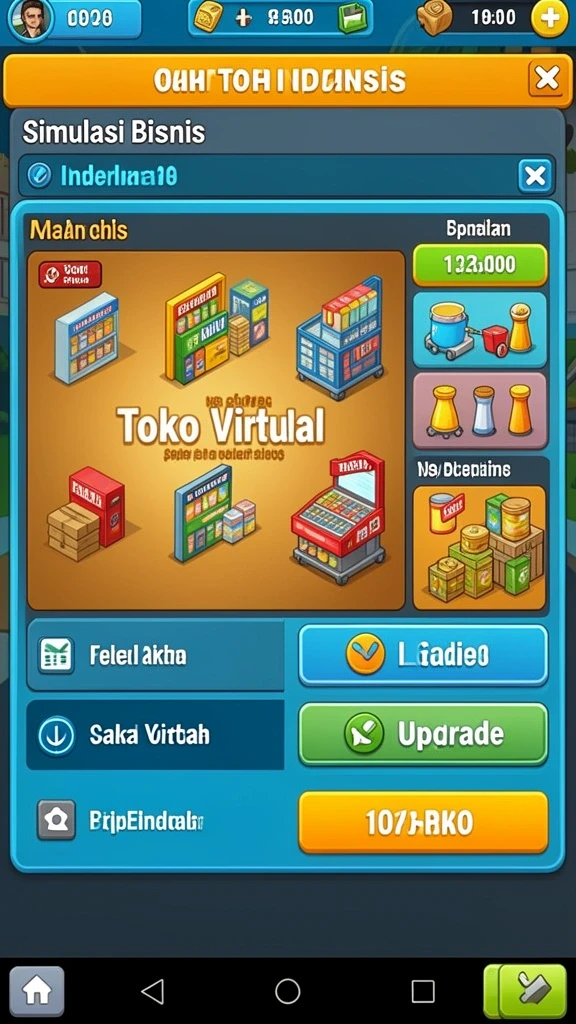Open the player avatar profile
576x1024 pixels.
coord(27,18)
